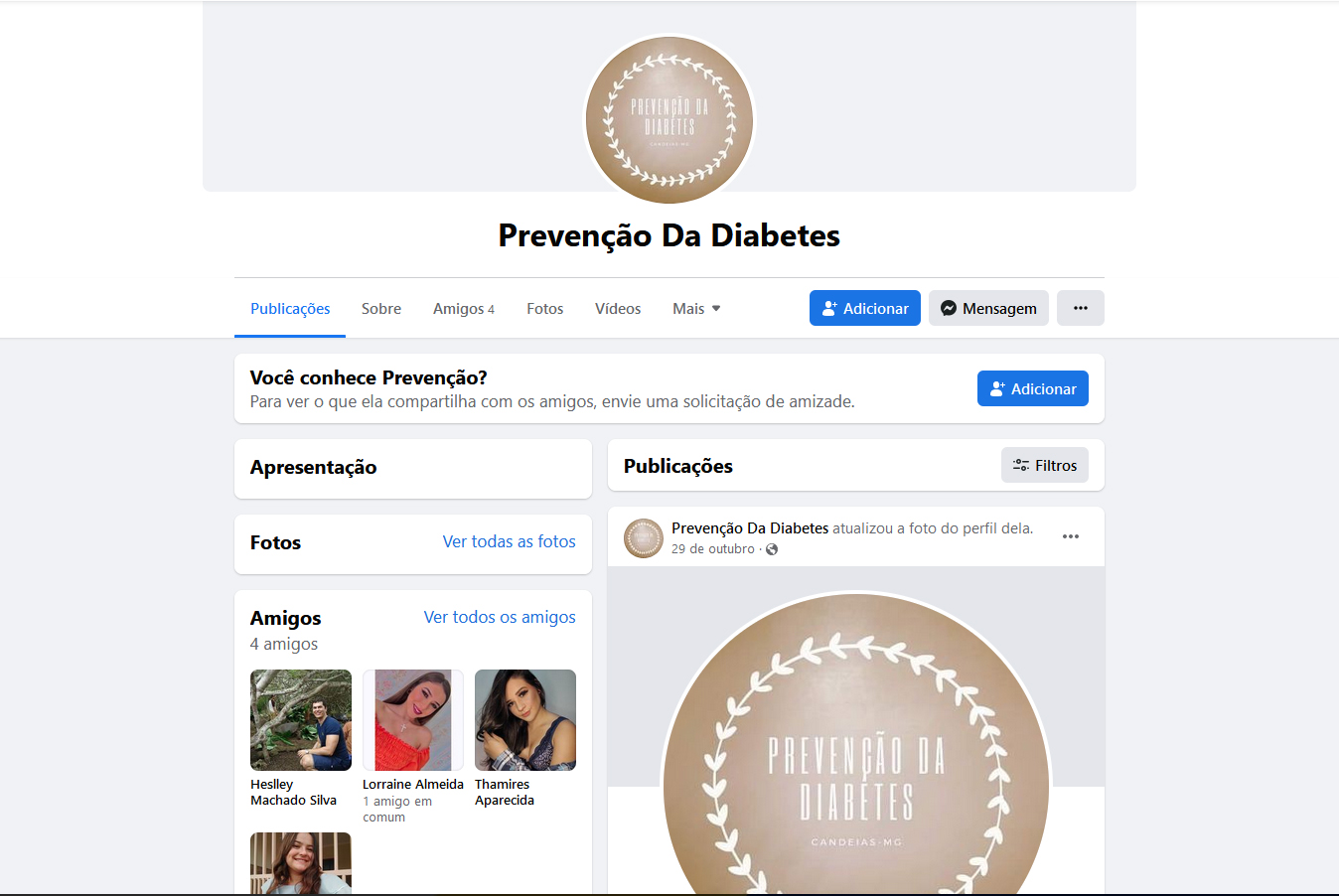Open Lorraine Almeida's profile
1339x896 pixels.
pyautogui.click(x=413, y=720)
